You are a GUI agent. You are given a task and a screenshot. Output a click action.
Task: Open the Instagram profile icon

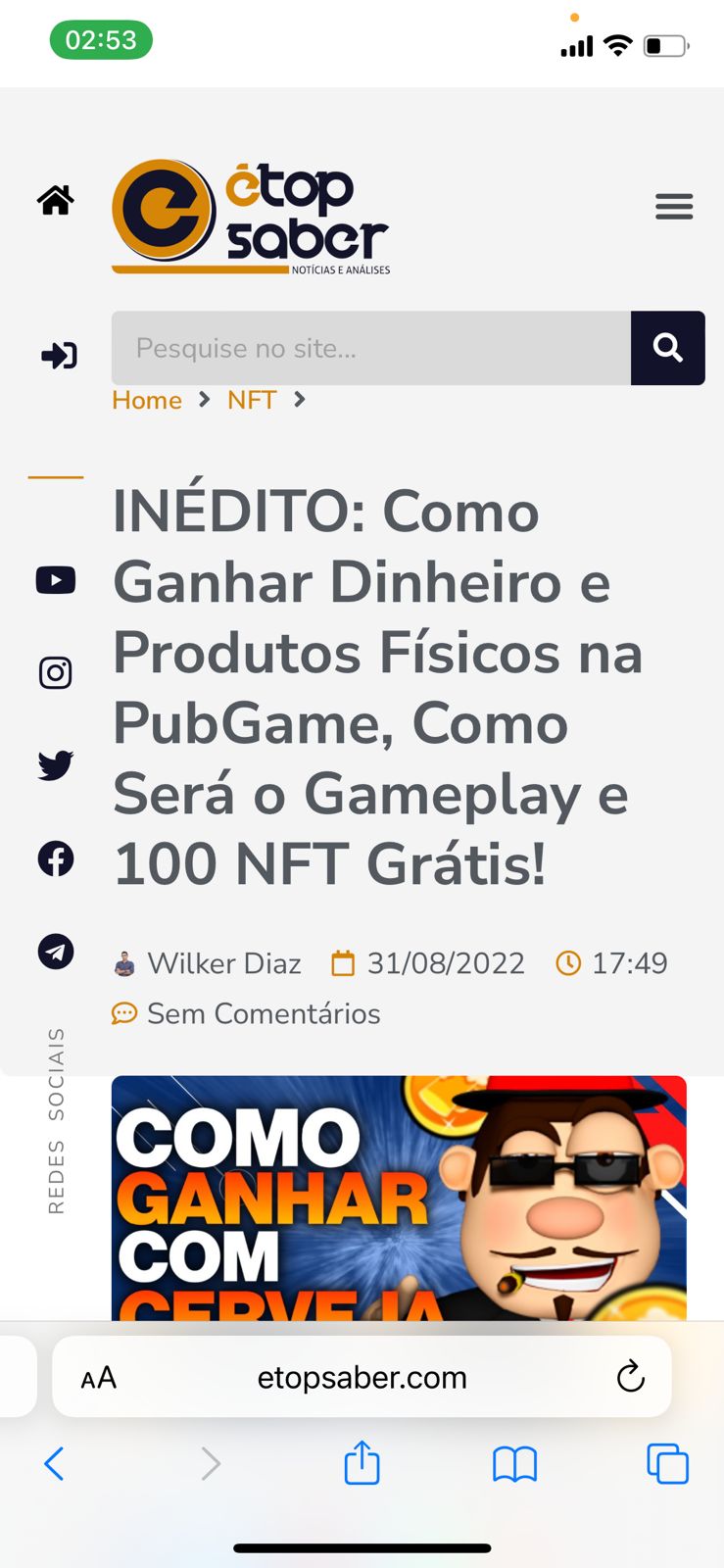(x=56, y=673)
